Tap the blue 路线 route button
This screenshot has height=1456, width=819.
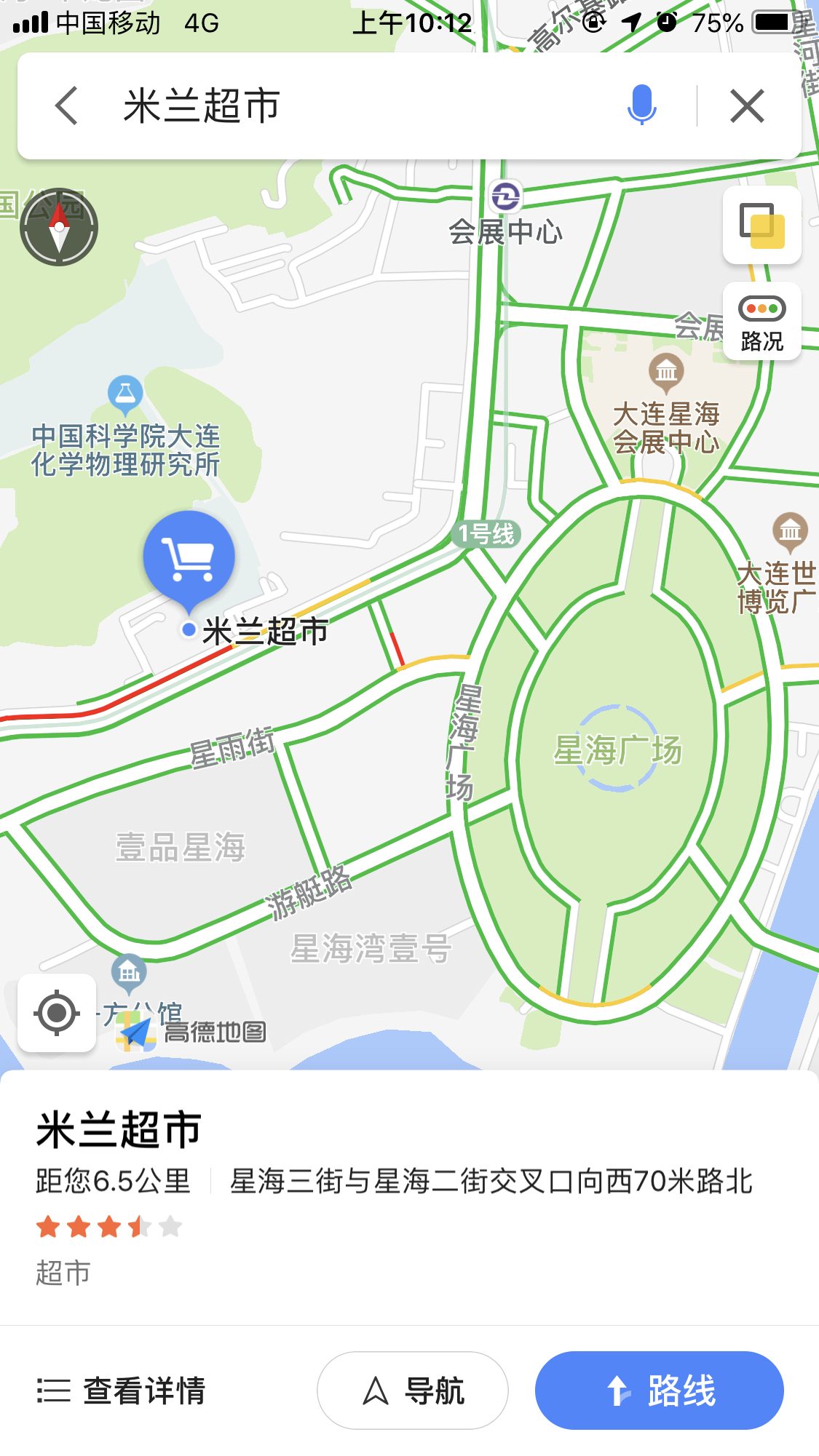[659, 1391]
